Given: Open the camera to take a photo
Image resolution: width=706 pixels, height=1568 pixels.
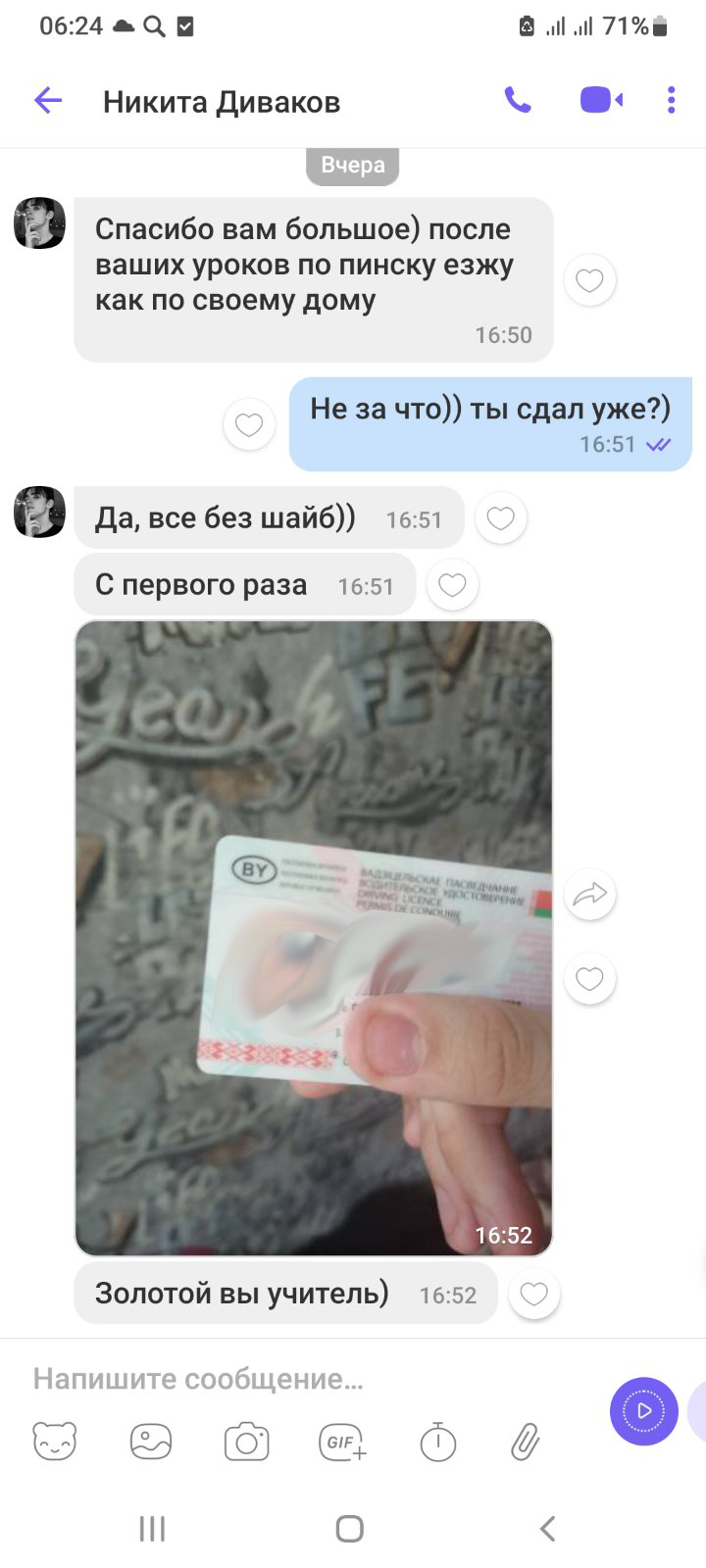Looking at the screenshot, I should click(x=246, y=1441).
